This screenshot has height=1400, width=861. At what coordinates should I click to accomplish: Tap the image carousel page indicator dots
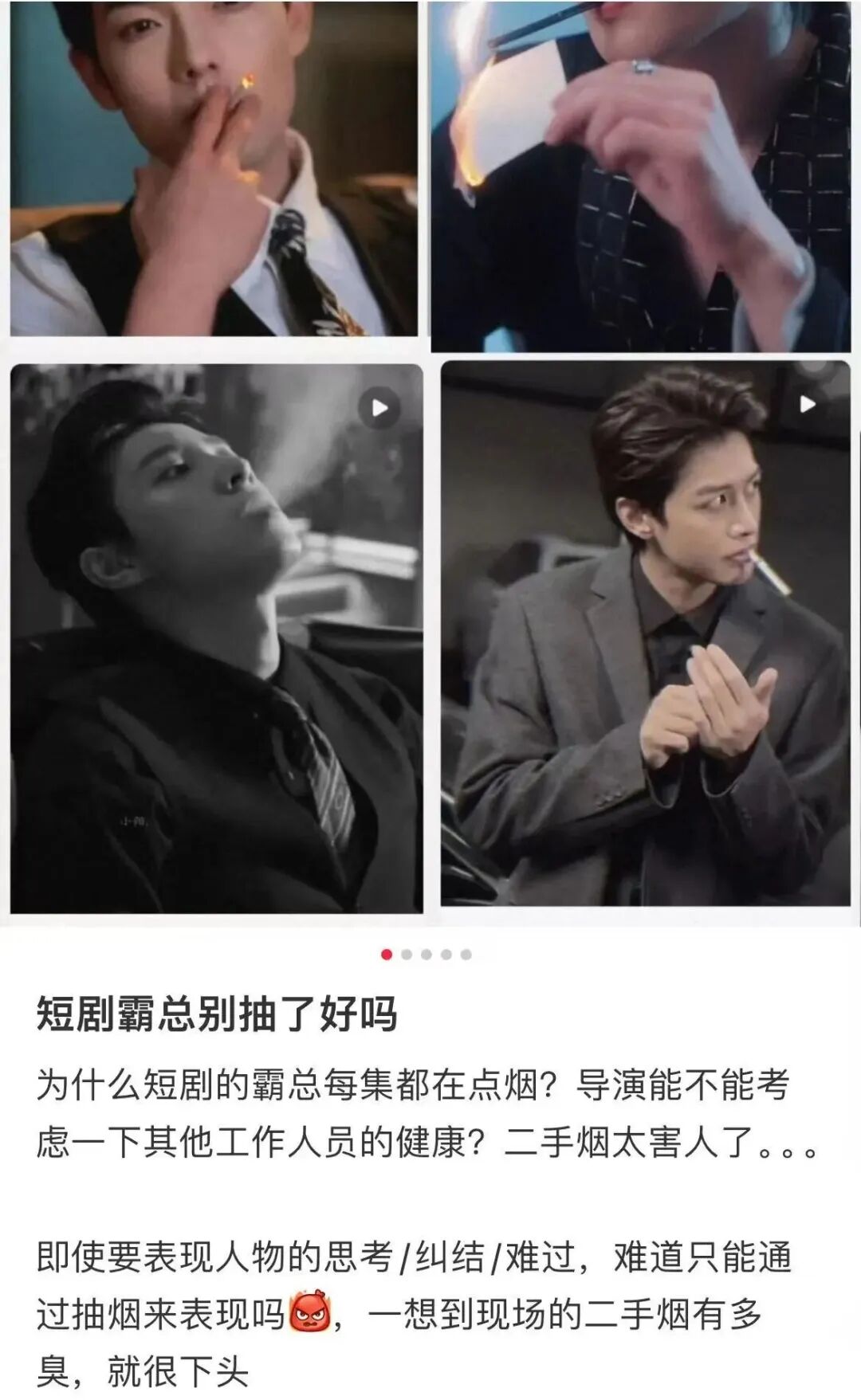pos(427,954)
